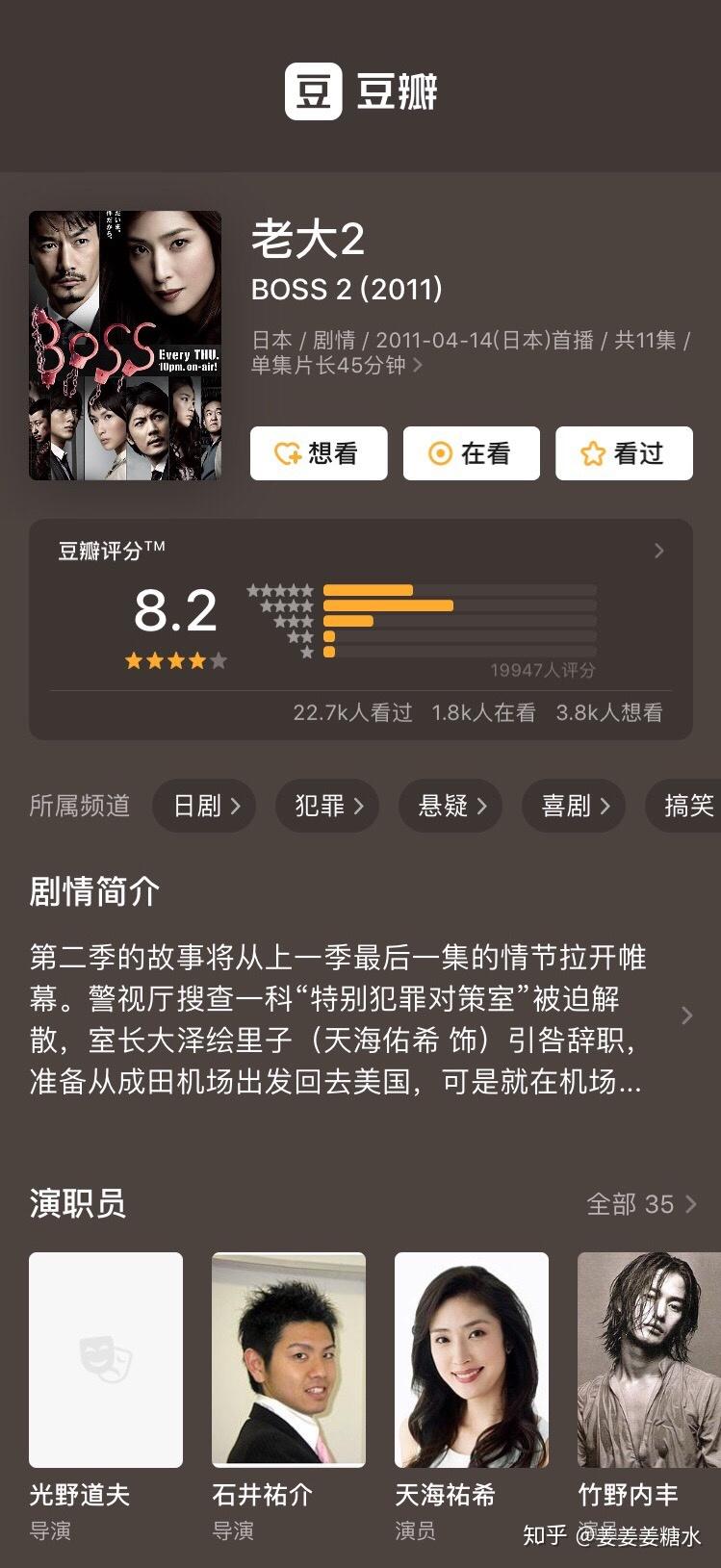Viewport: 721px width, 1568px height.
Task: Open the 犯罪 channel chip
Action: 327,806
